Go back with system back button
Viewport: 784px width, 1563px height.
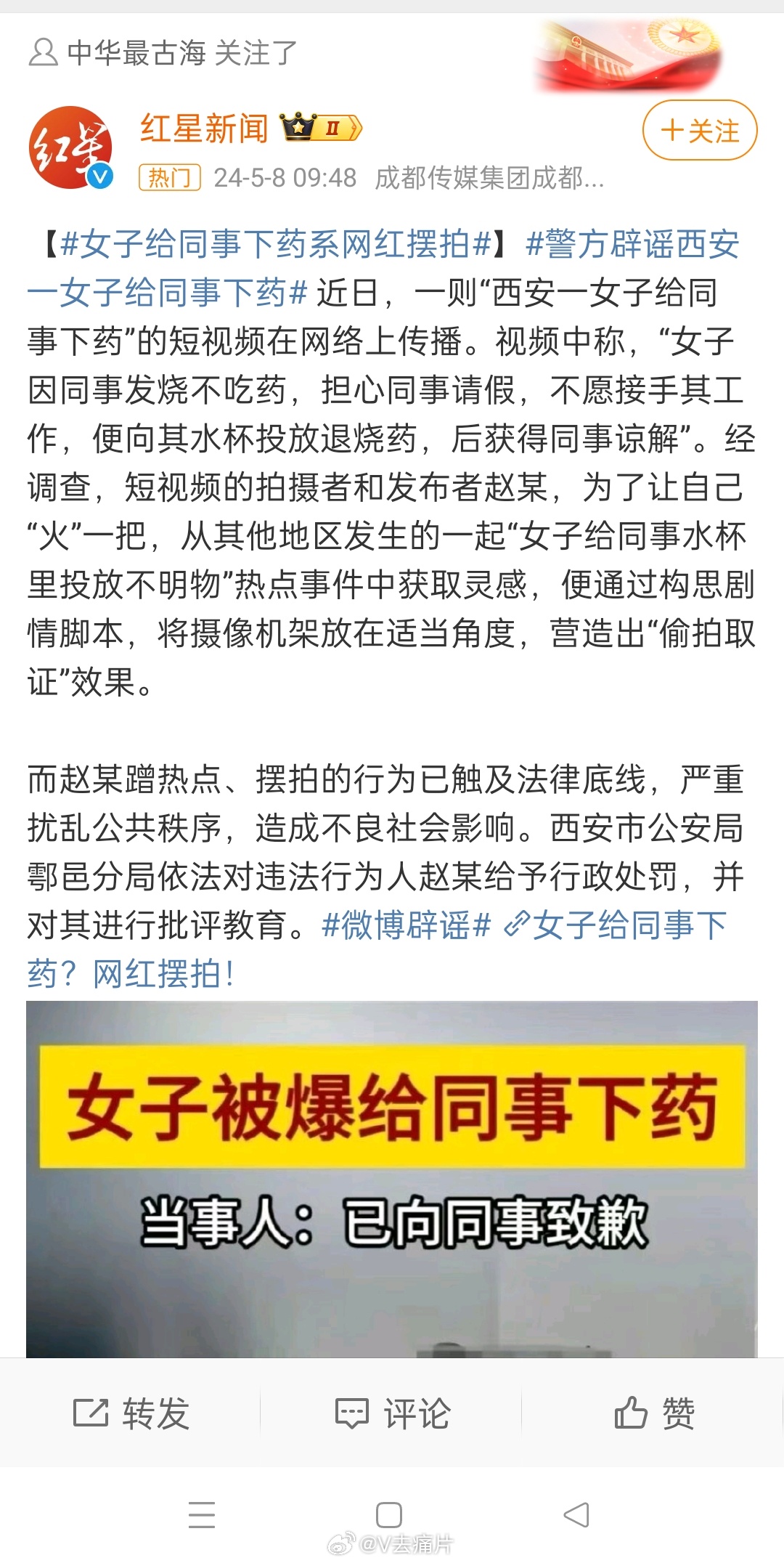pyautogui.click(x=576, y=1514)
